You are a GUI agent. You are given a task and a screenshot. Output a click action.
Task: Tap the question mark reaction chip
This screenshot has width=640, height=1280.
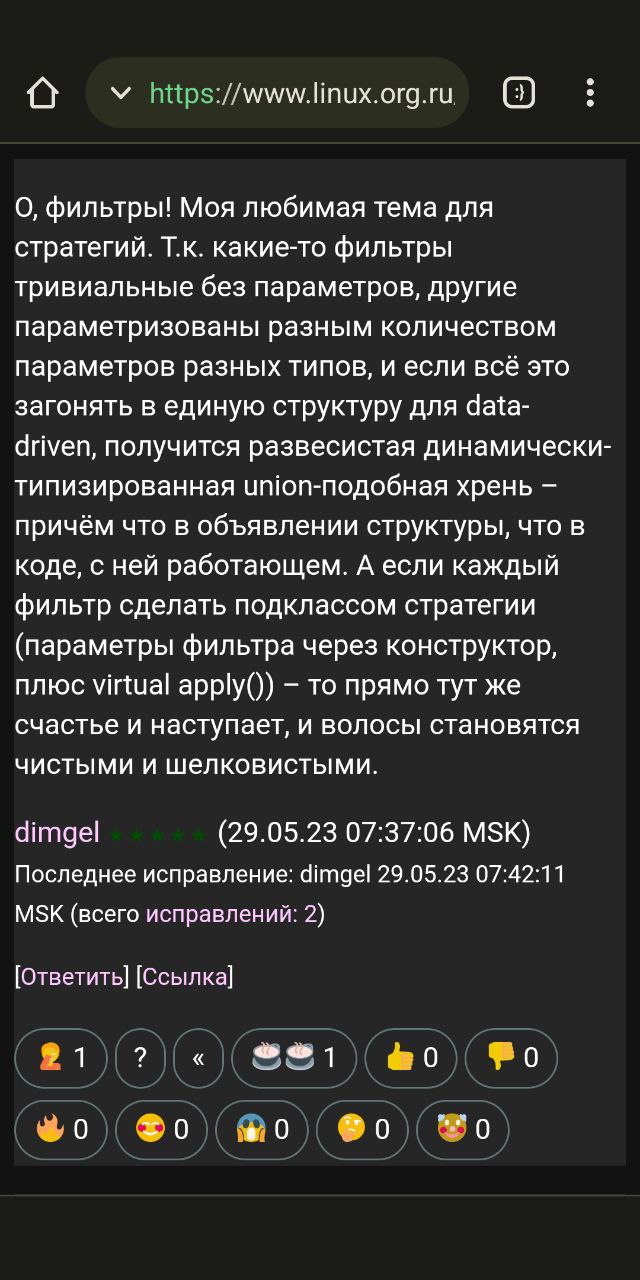pyautogui.click(x=140, y=1058)
